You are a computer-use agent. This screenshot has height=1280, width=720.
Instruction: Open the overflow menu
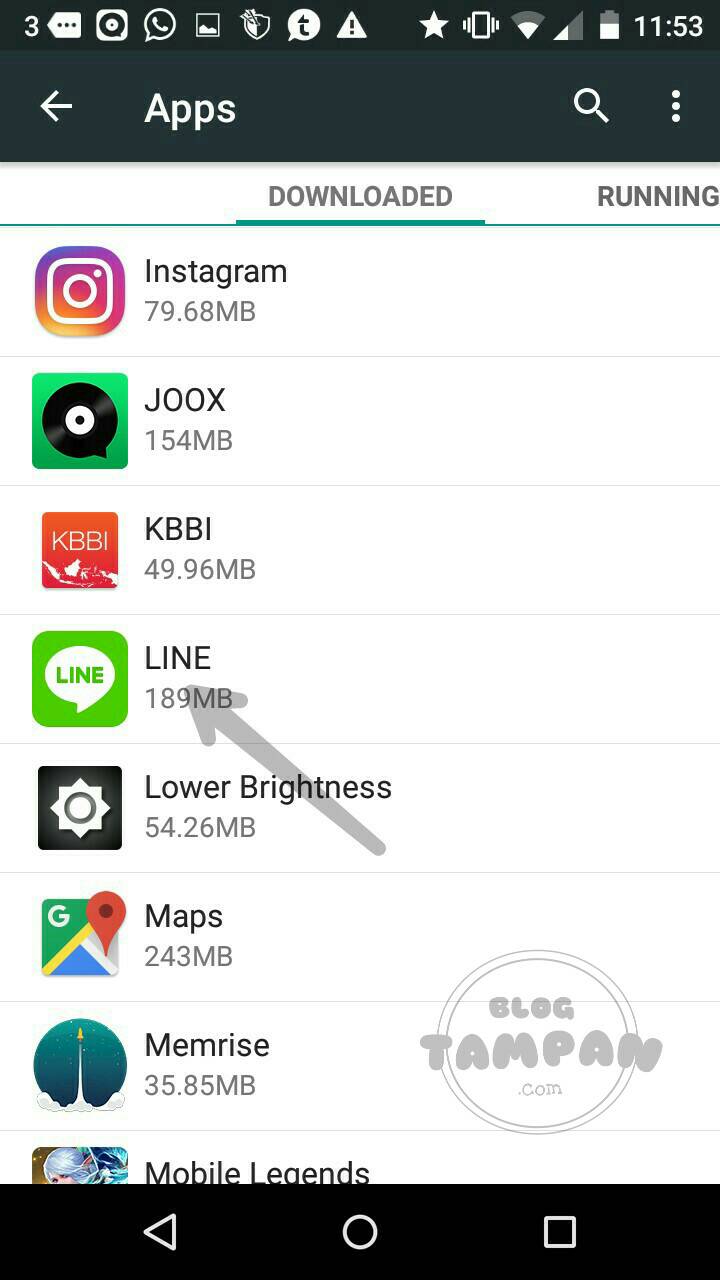[x=676, y=106]
